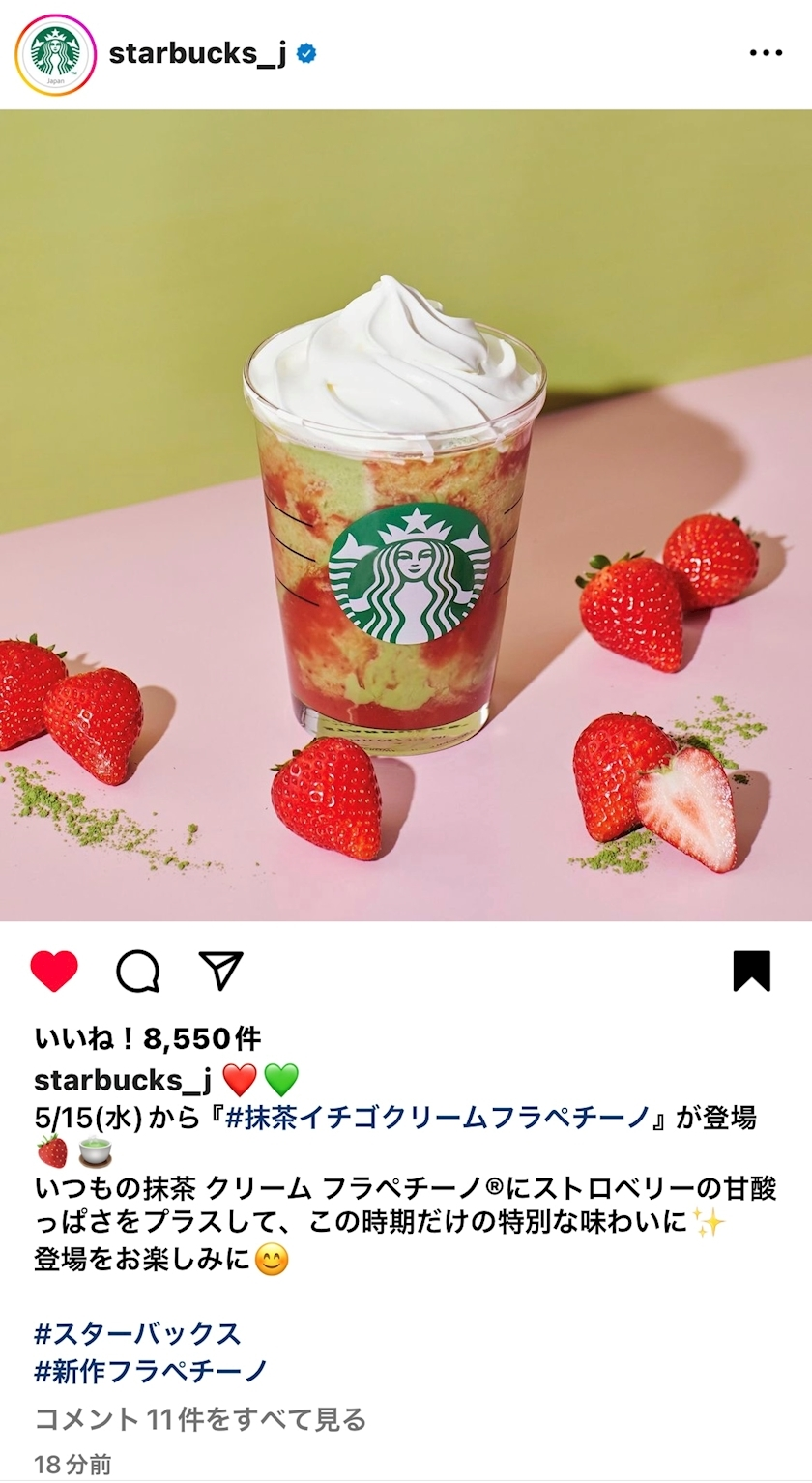The height and width of the screenshot is (1483, 812).
Task: Open comments with the speech bubble icon
Action: (x=137, y=971)
